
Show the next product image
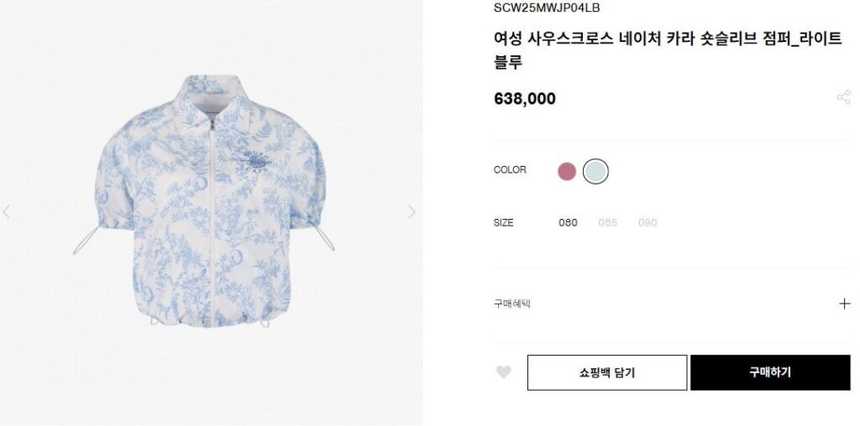coord(411,212)
